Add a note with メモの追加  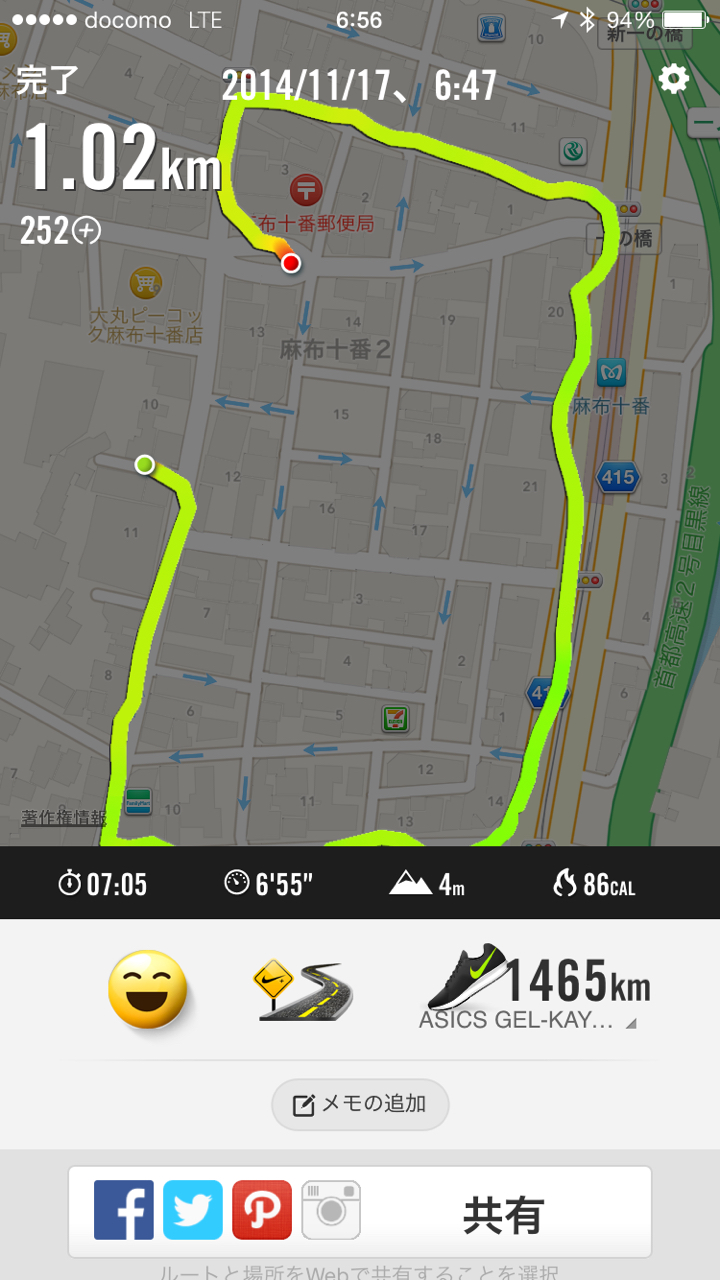(x=360, y=1104)
